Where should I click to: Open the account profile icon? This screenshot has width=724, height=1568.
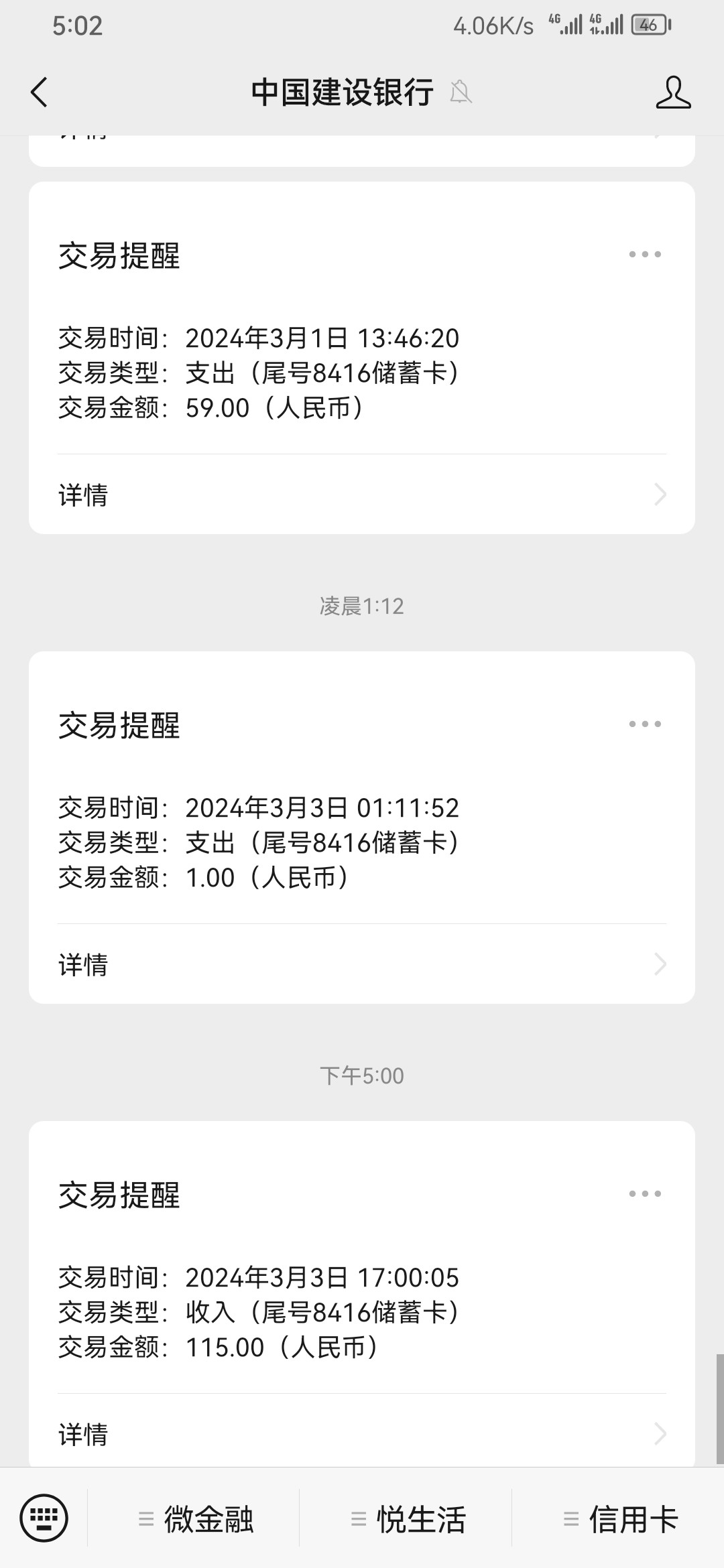(673, 92)
